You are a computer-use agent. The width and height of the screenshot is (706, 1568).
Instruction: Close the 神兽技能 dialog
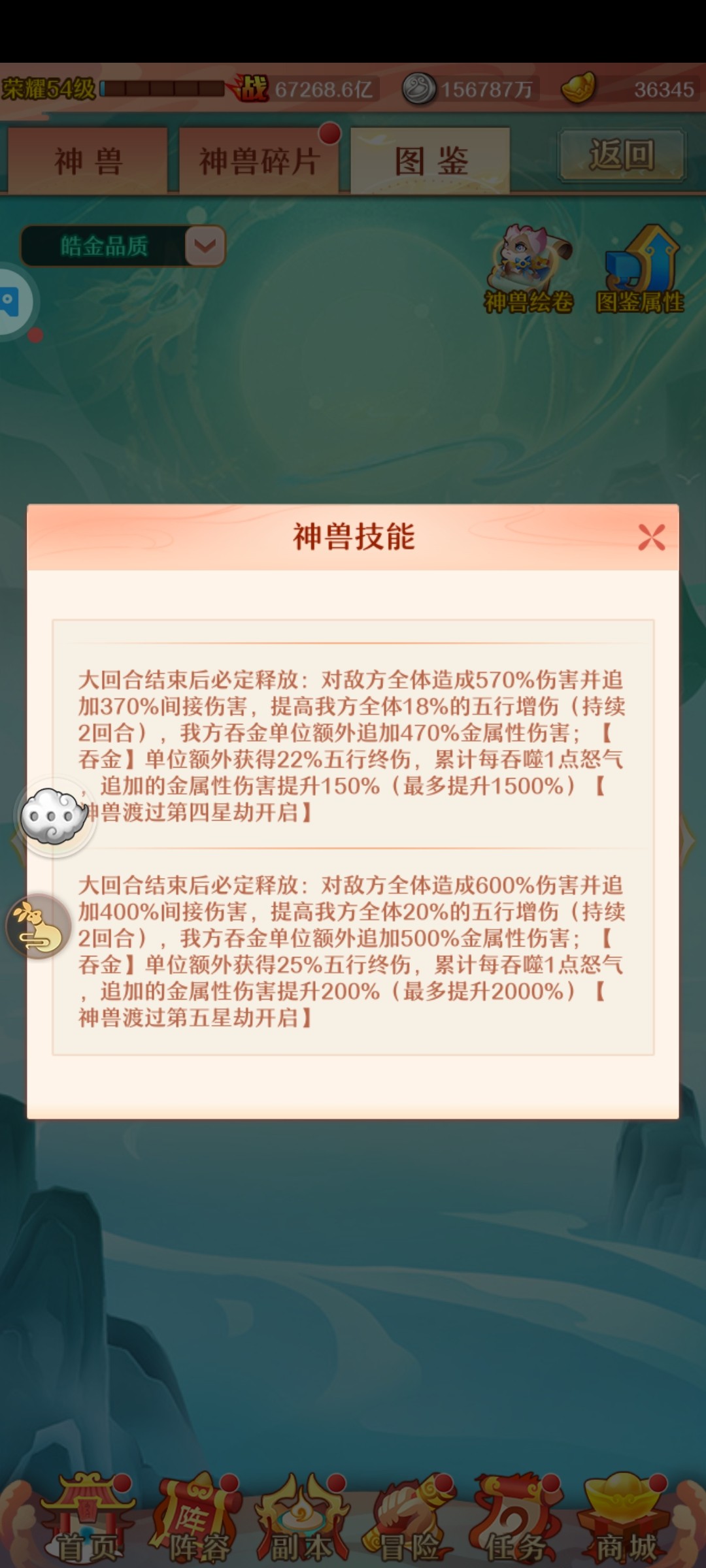[x=651, y=537]
